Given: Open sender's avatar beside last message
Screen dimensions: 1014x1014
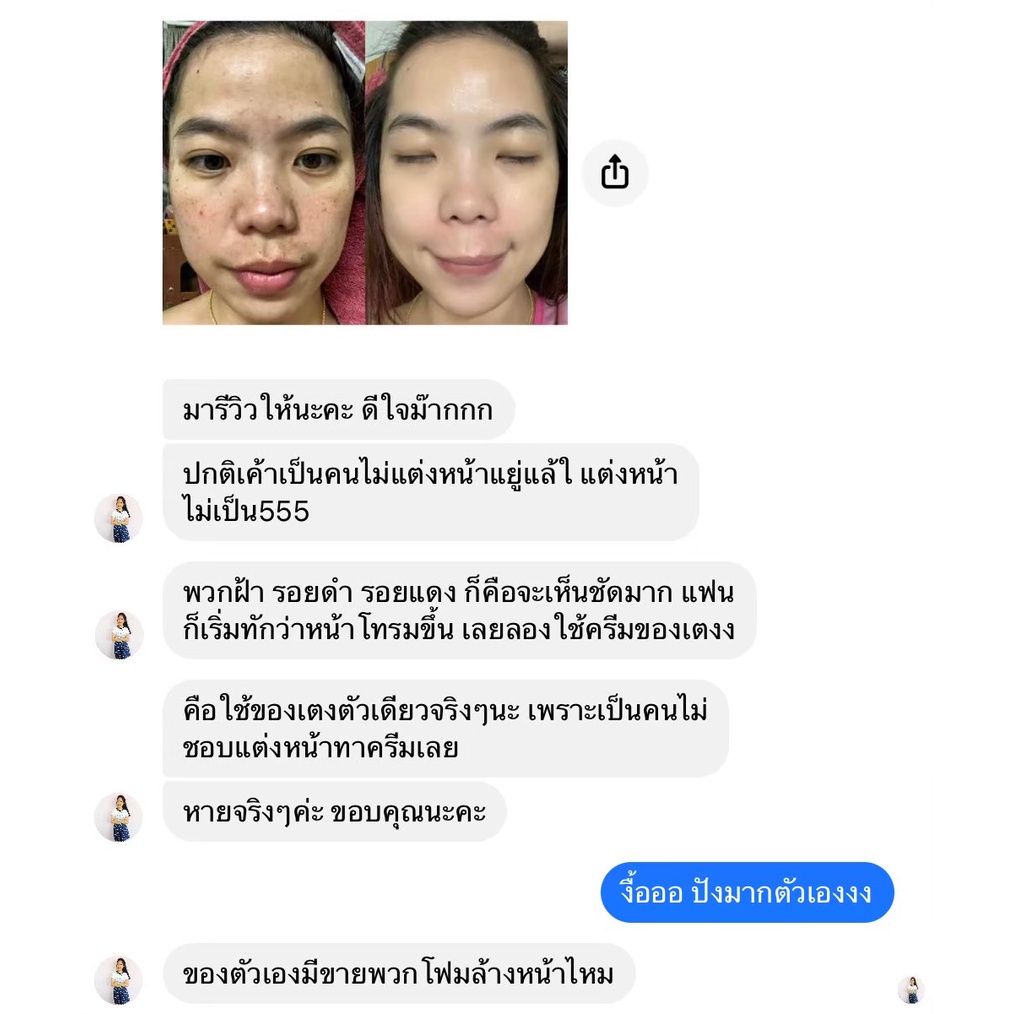Looking at the screenshot, I should [x=119, y=979].
